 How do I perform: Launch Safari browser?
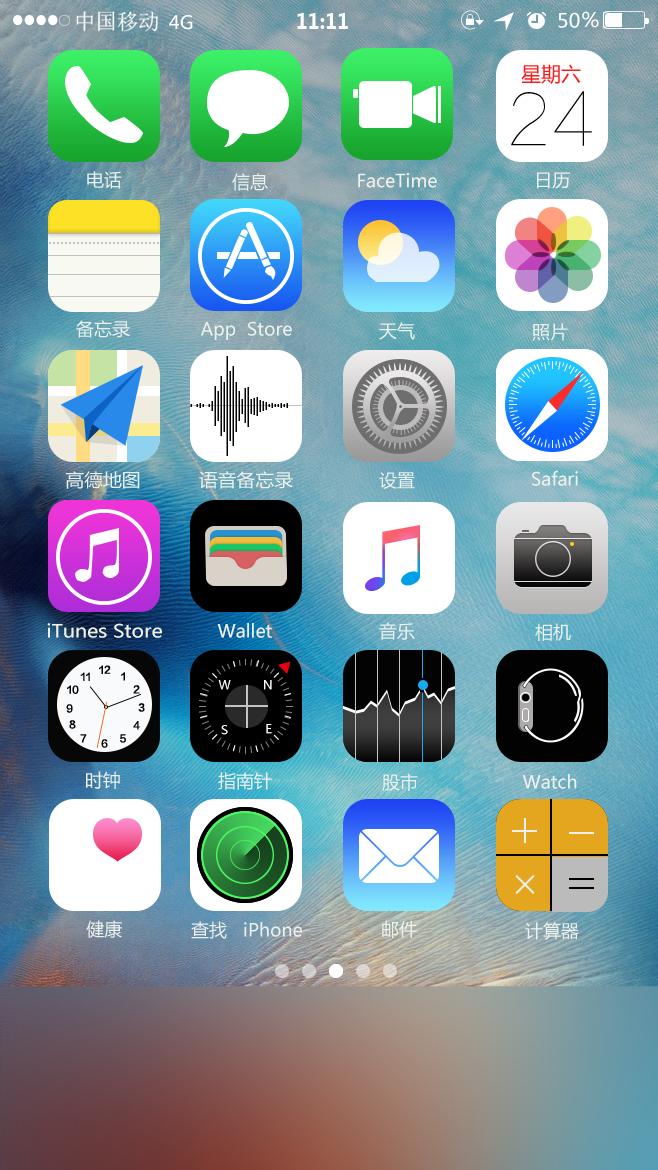click(x=552, y=406)
